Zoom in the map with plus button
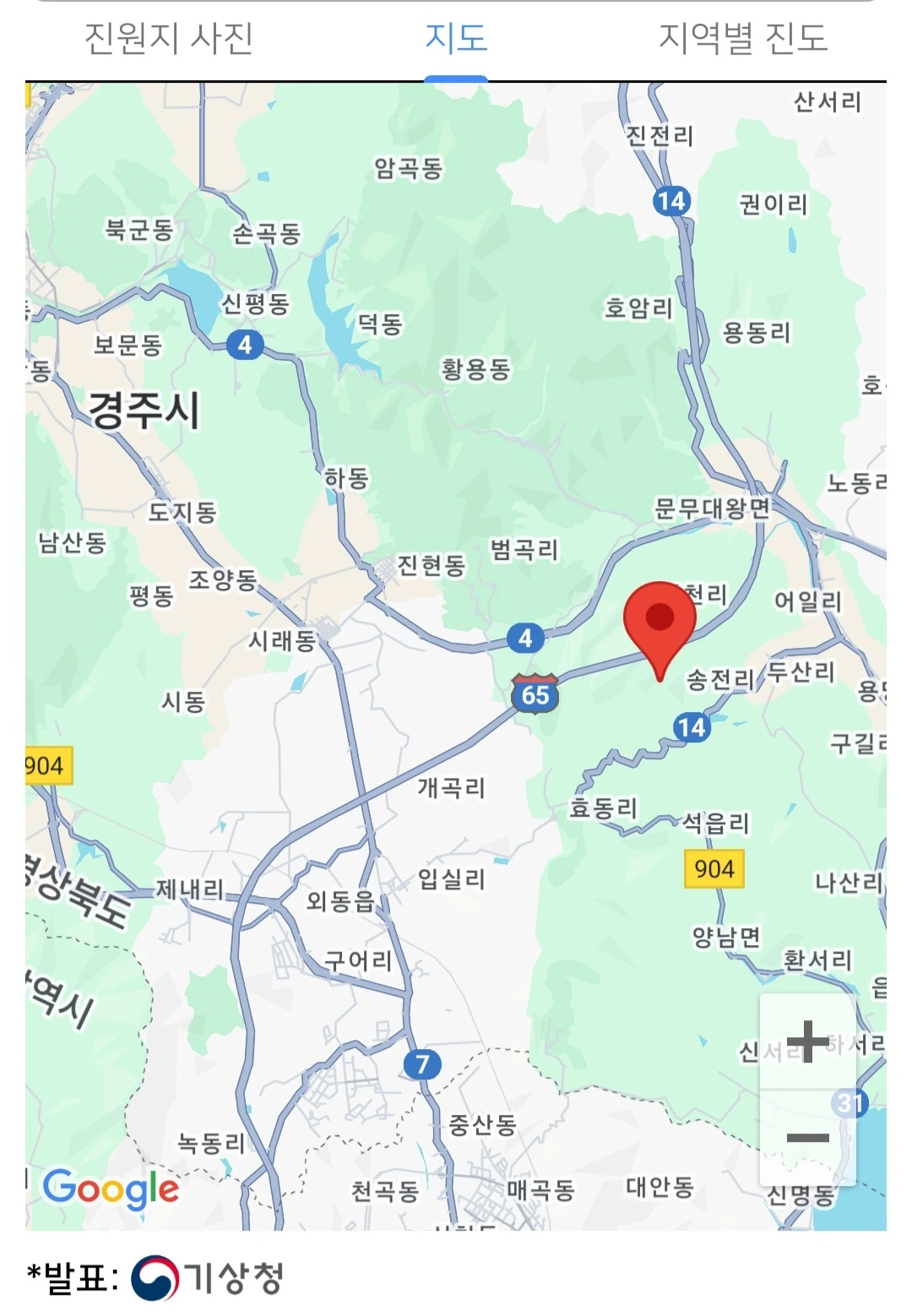The height and width of the screenshot is (1316, 912). (x=808, y=1041)
